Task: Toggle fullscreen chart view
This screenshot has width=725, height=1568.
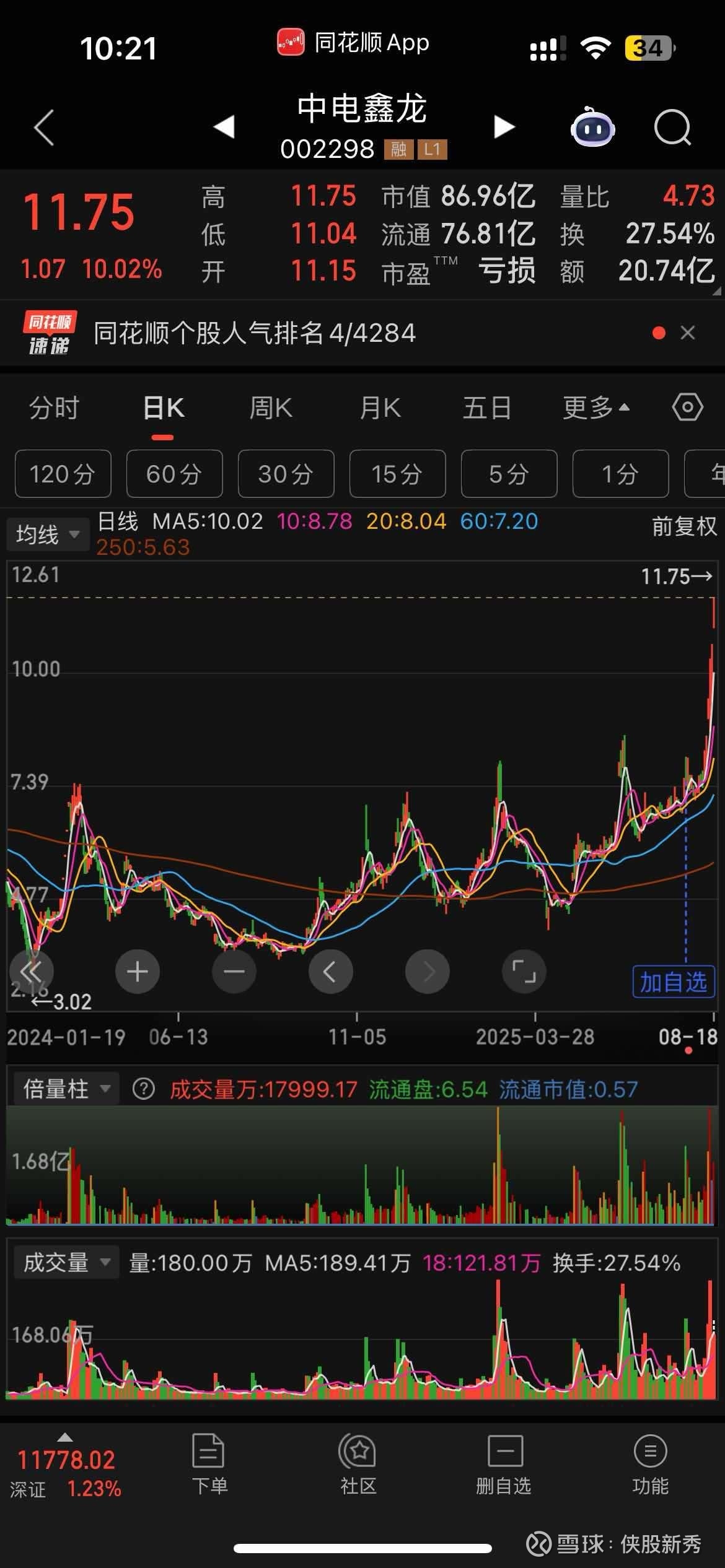Action: 524,972
